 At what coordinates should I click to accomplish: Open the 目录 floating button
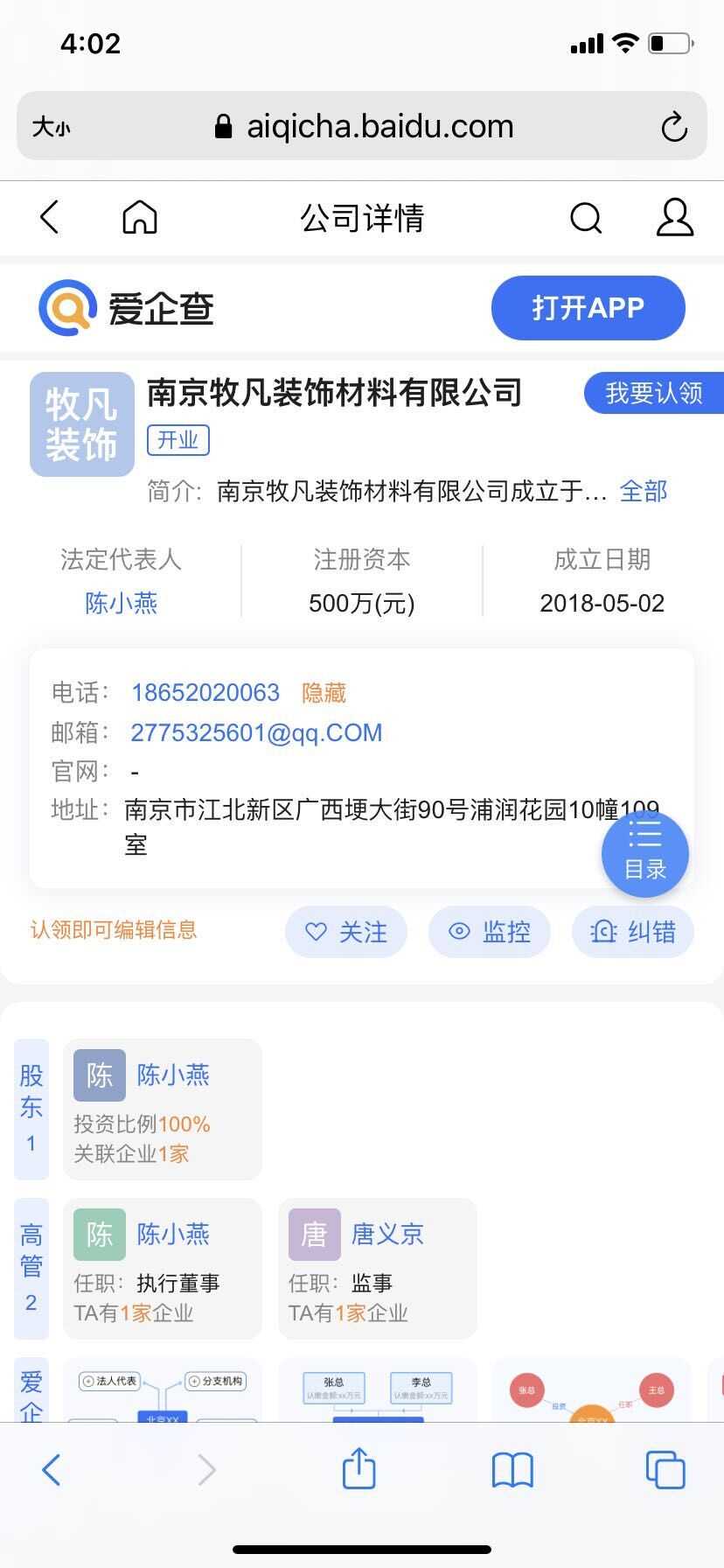tap(645, 853)
